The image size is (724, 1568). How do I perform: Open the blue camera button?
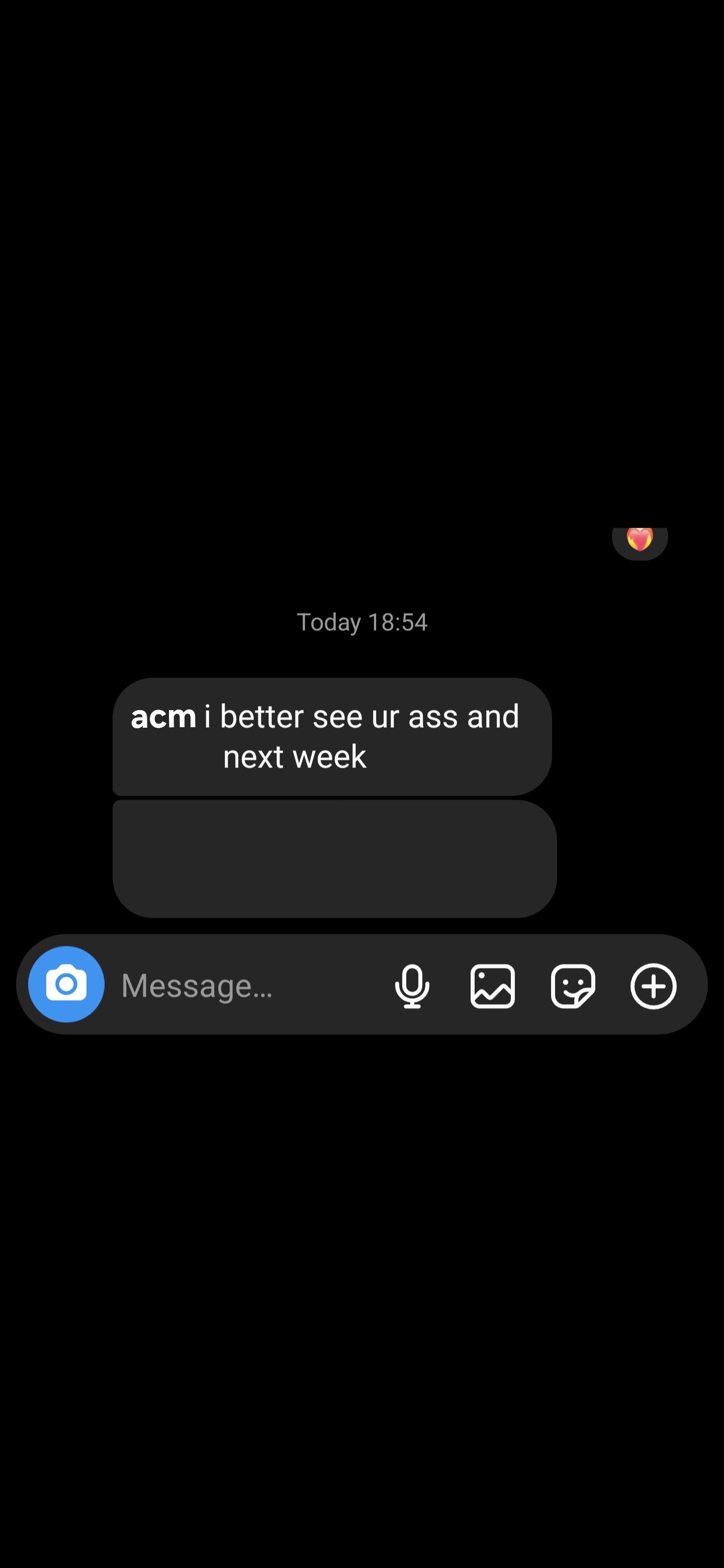coord(66,984)
